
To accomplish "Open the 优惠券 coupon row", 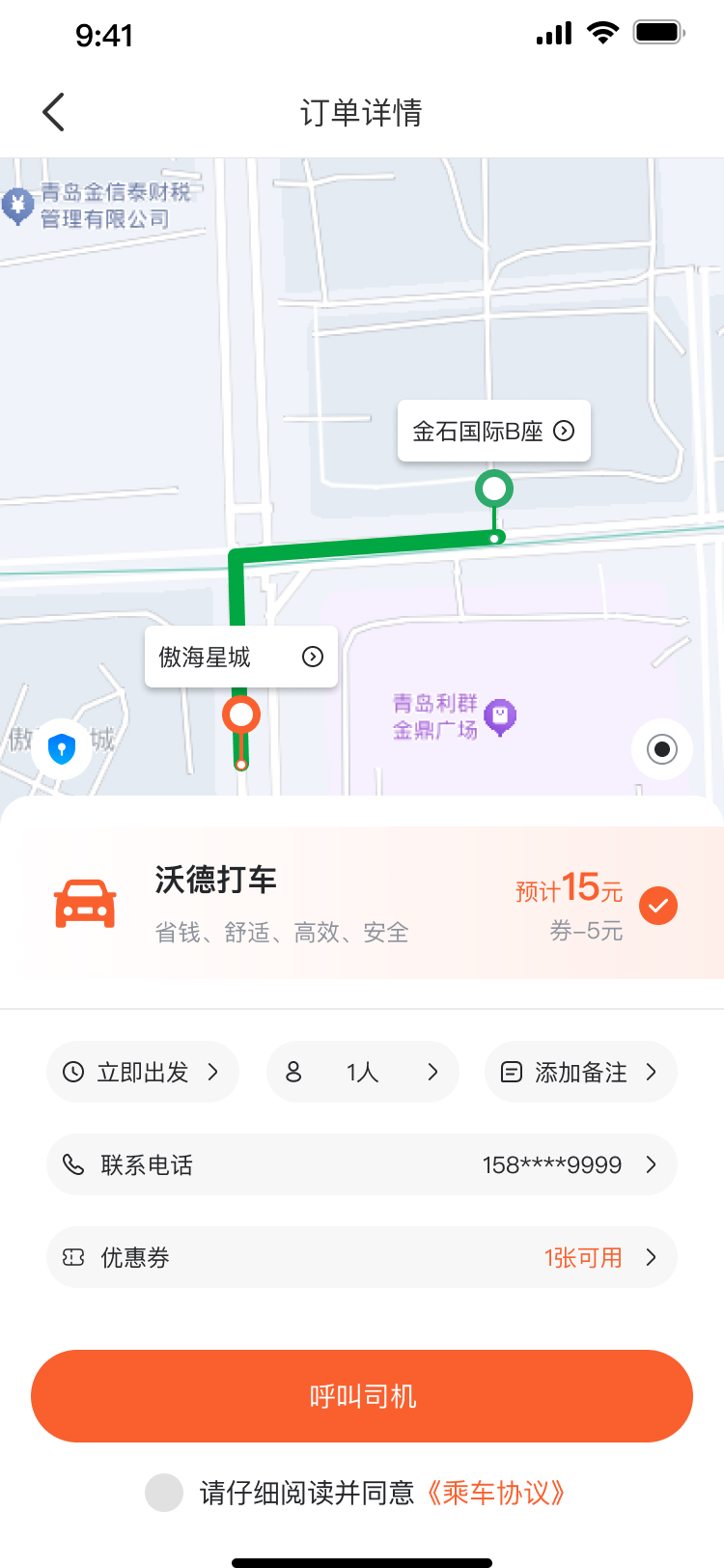I will 362,1257.
